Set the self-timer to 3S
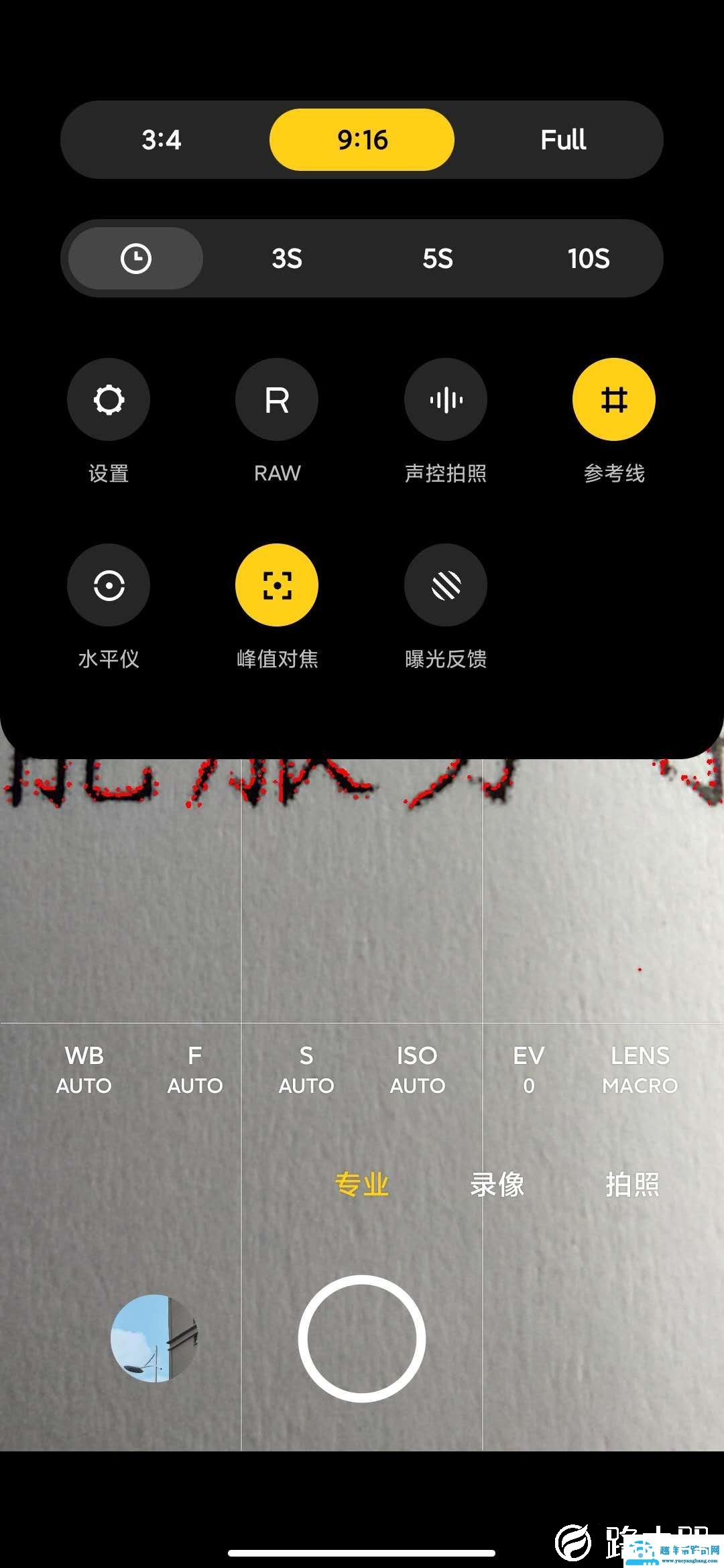 point(286,258)
